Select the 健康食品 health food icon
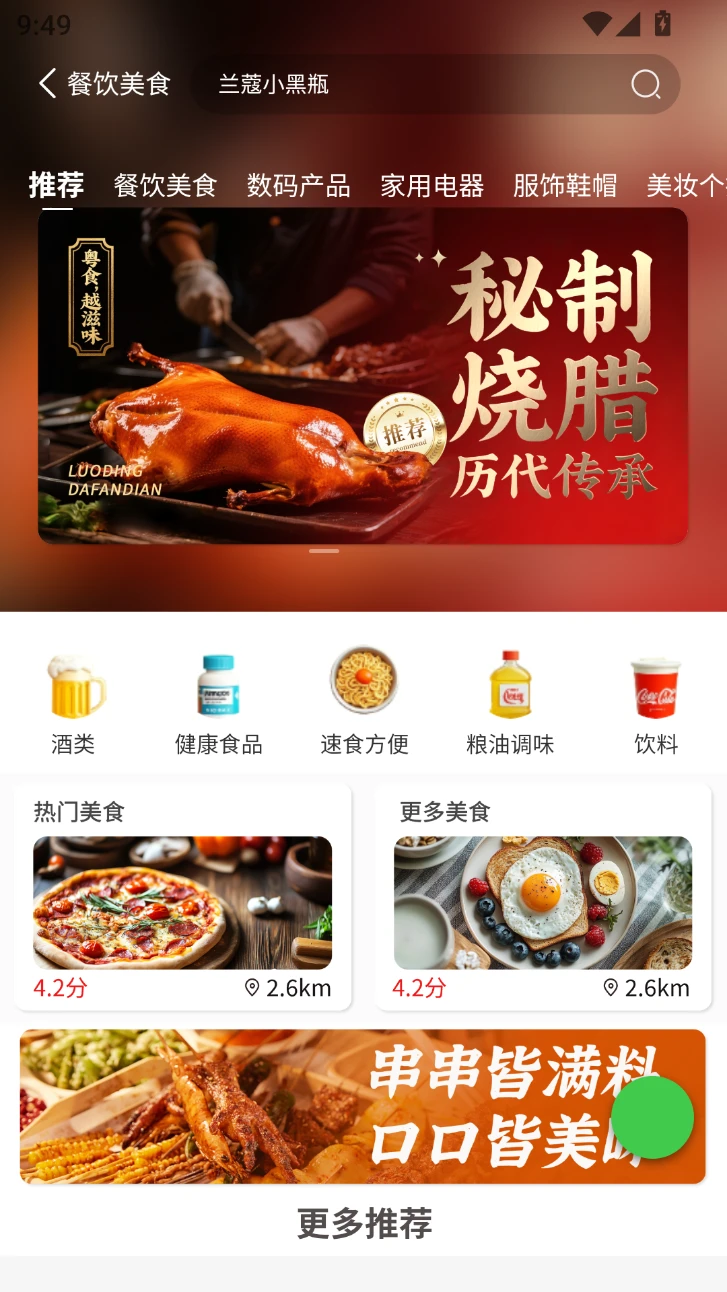This screenshot has height=1292, width=727. tap(219, 690)
